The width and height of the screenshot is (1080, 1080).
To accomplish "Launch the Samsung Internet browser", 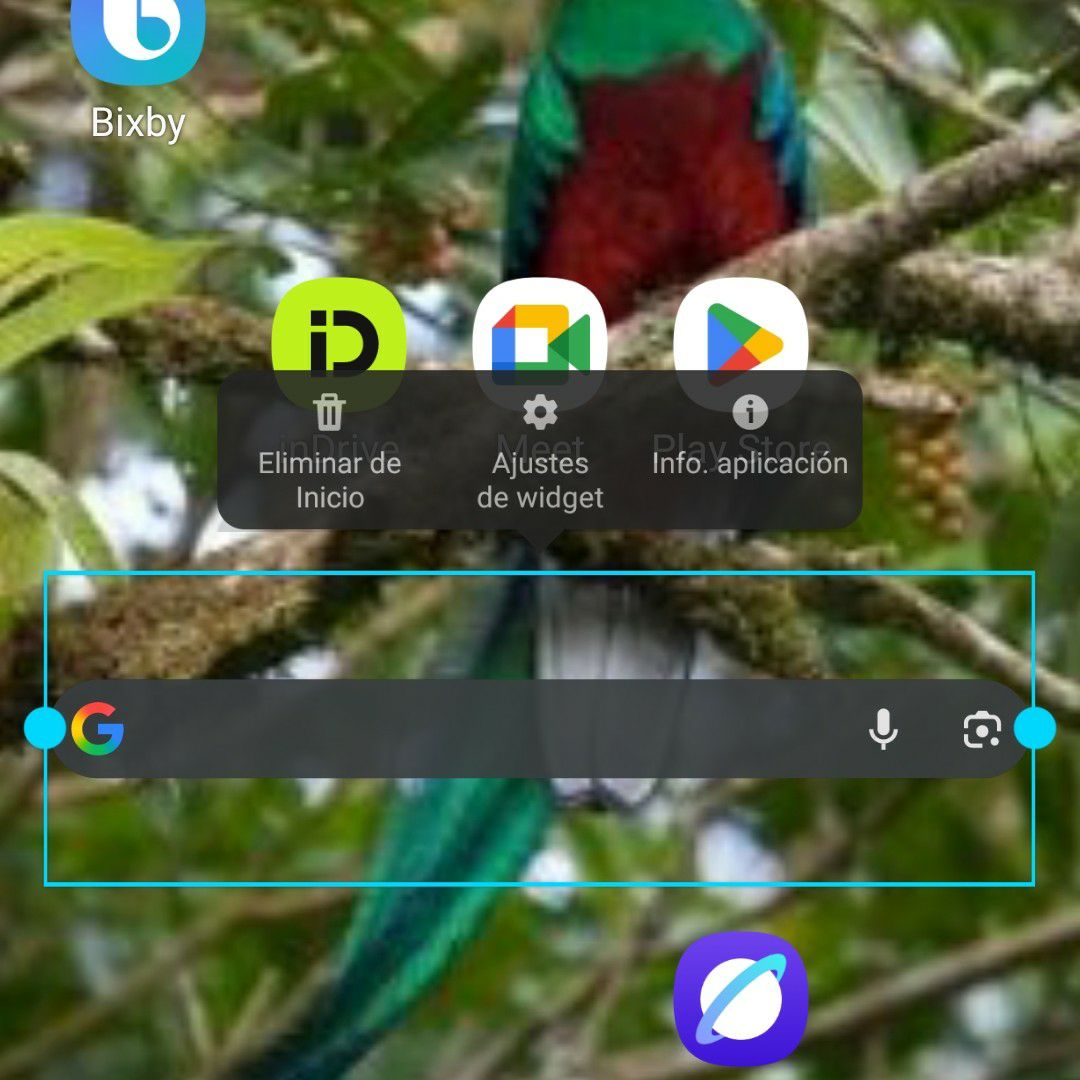I will click(x=740, y=999).
